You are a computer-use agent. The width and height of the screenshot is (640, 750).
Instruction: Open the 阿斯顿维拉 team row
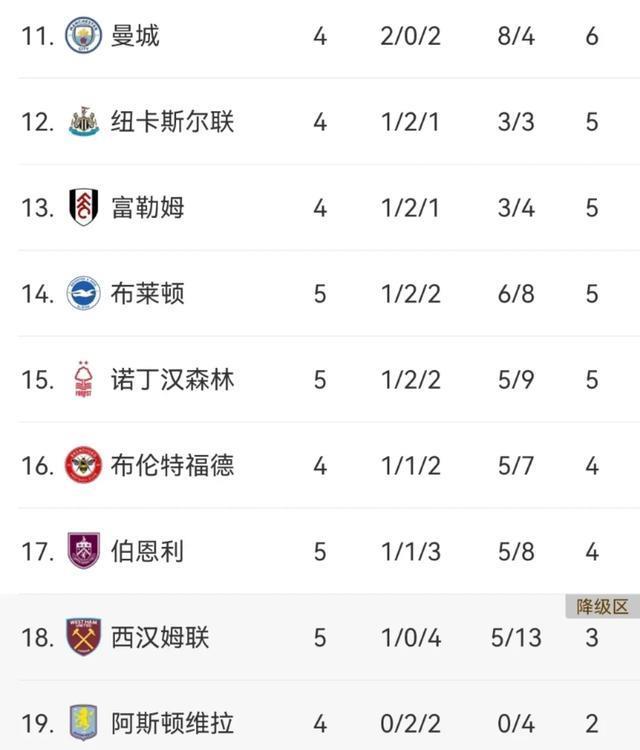tap(172, 722)
